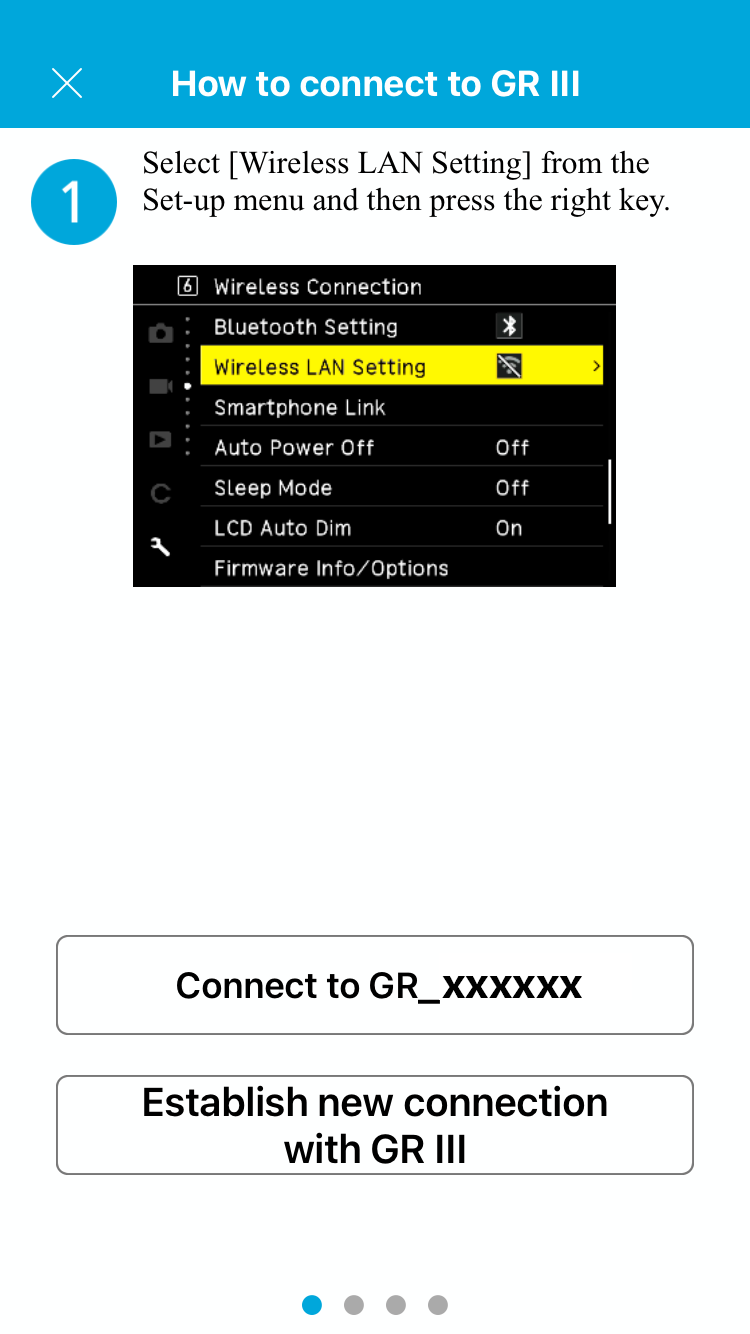Screen dimensions: 750x1334
Task: Jump to the second page indicator dot
Action: tap(354, 1305)
